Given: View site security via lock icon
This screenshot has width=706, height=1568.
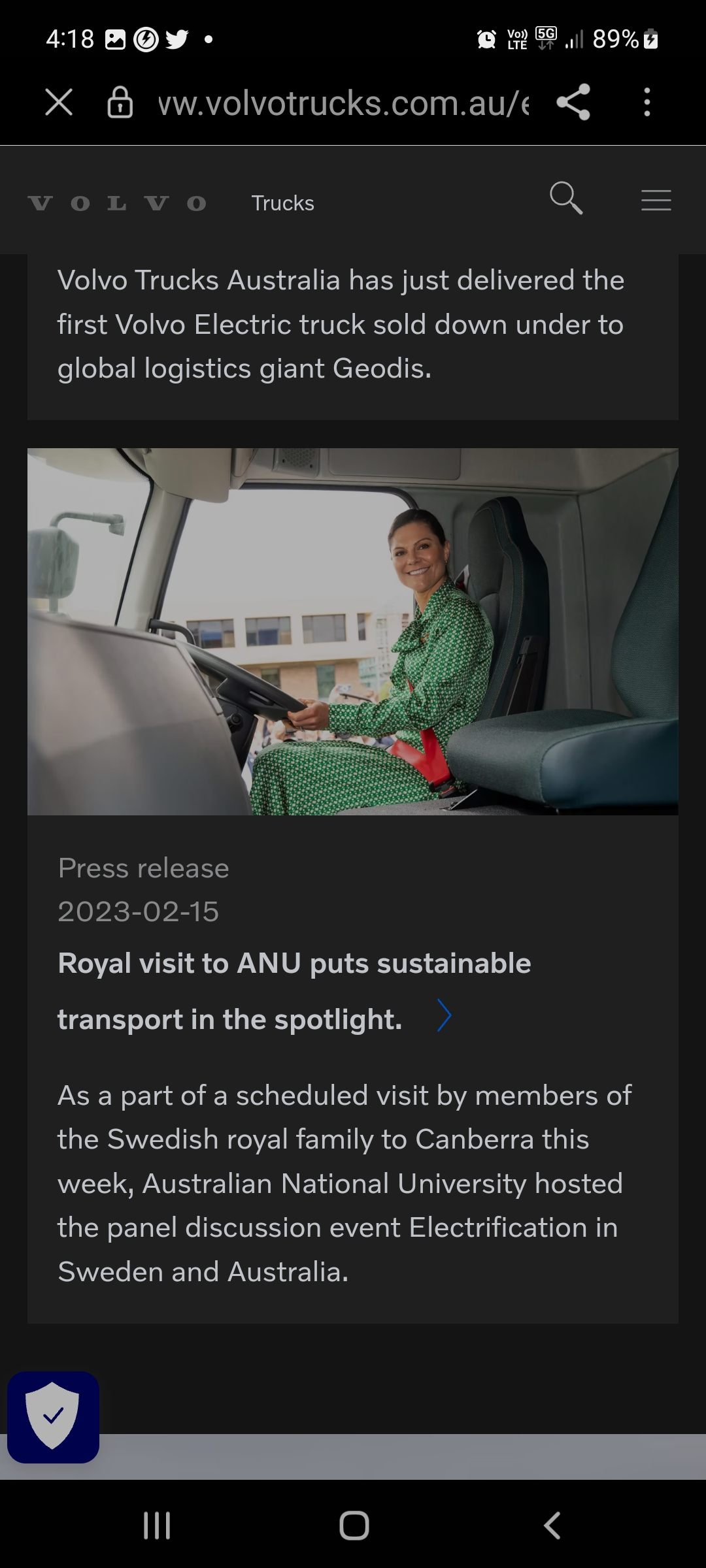Looking at the screenshot, I should tap(120, 103).
